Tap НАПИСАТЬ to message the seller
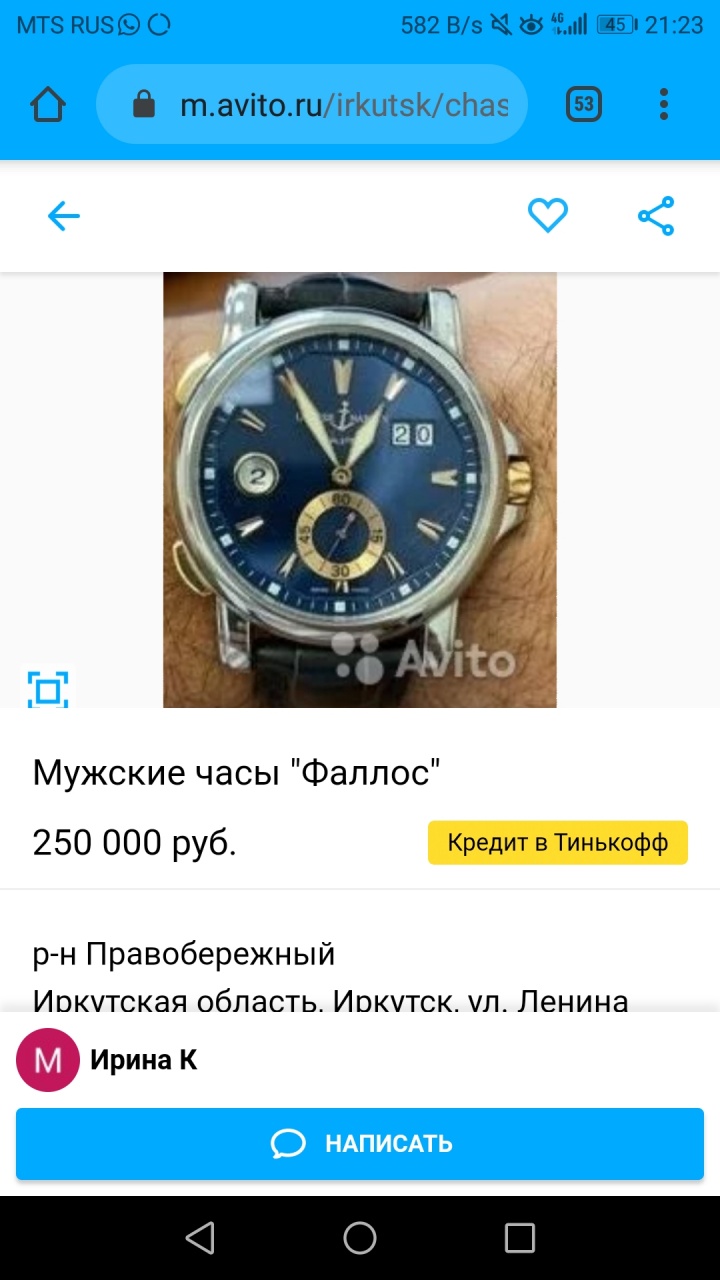The width and height of the screenshot is (720, 1280). [360, 1144]
